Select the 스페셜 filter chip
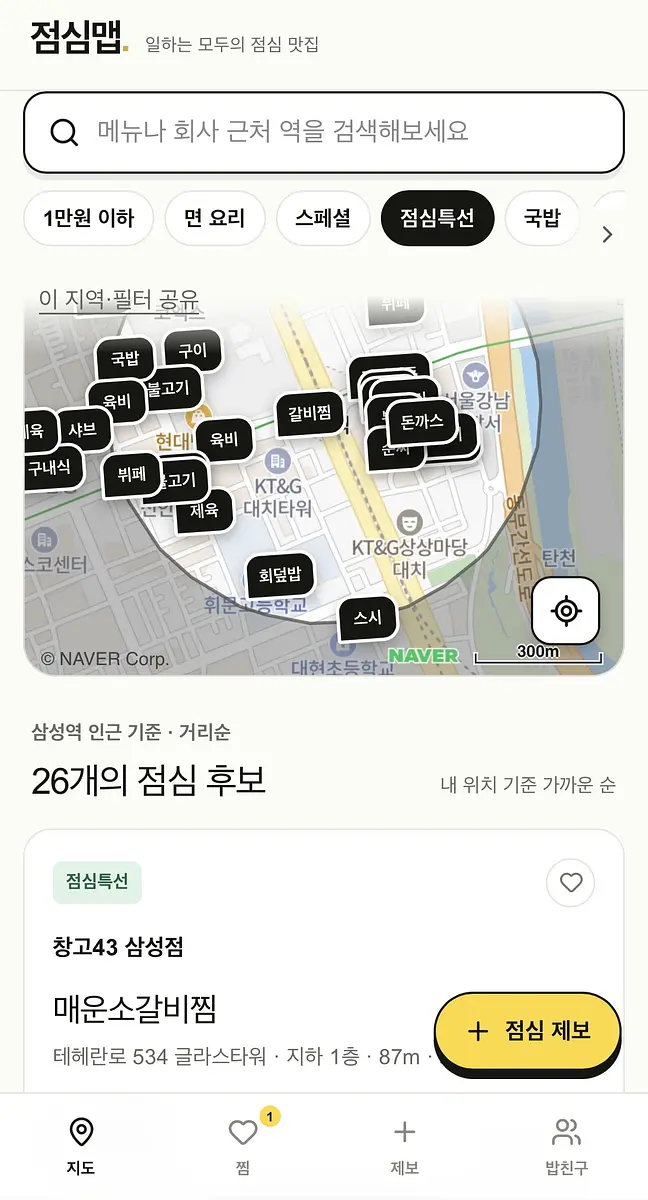648x1200 pixels. point(323,218)
